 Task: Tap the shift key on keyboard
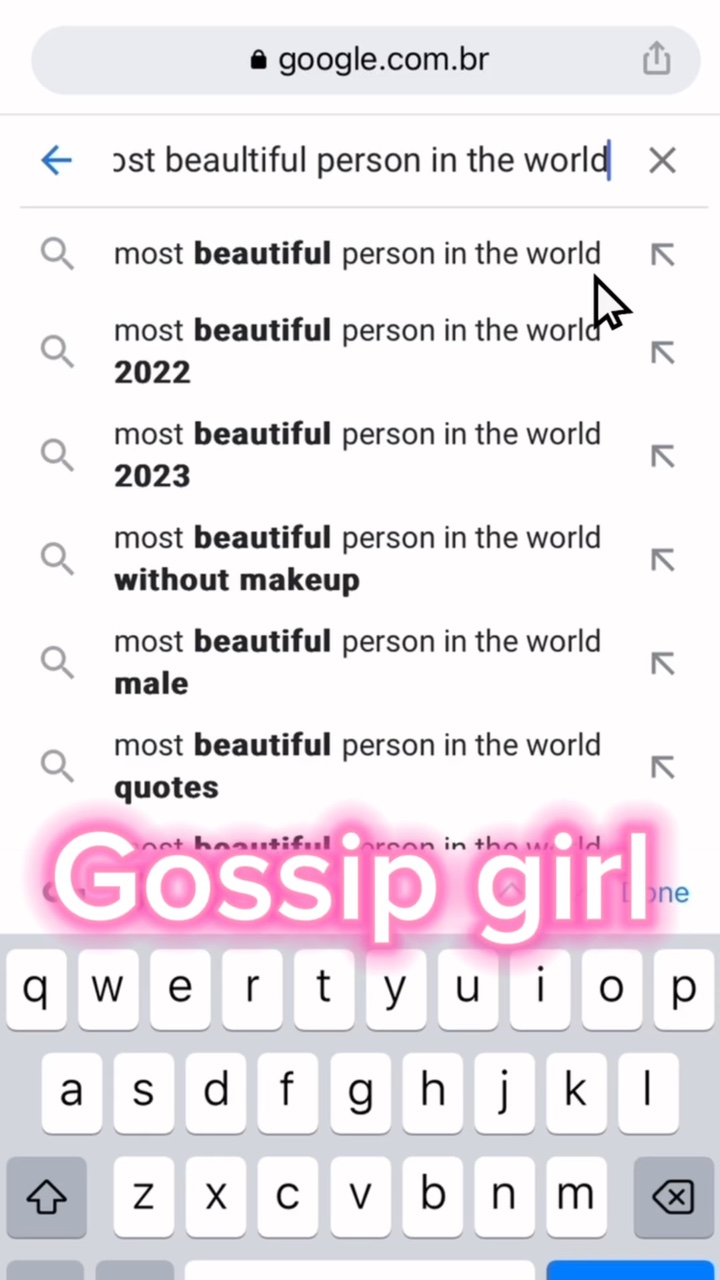tap(47, 1197)
